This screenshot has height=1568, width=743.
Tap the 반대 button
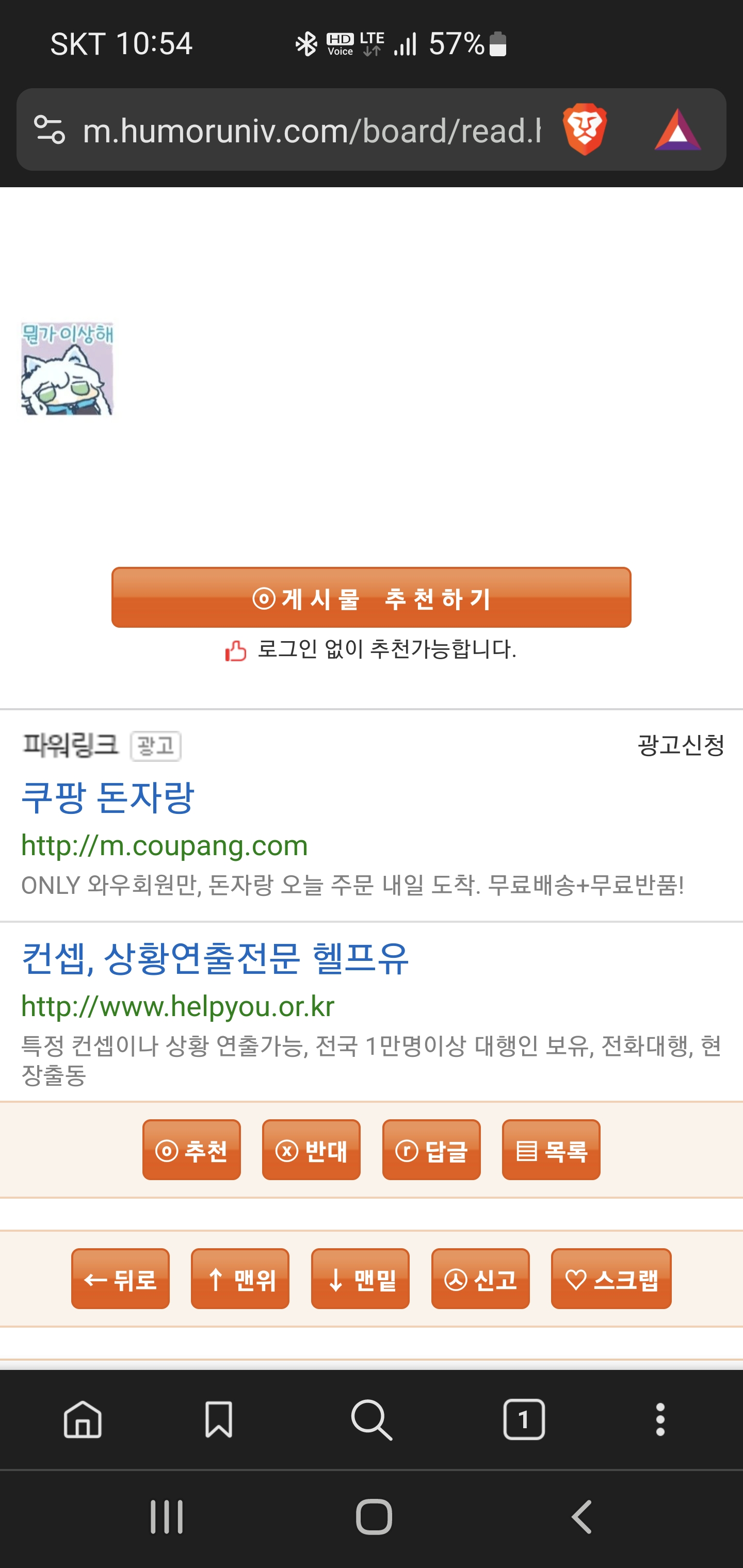[311, 1150]
